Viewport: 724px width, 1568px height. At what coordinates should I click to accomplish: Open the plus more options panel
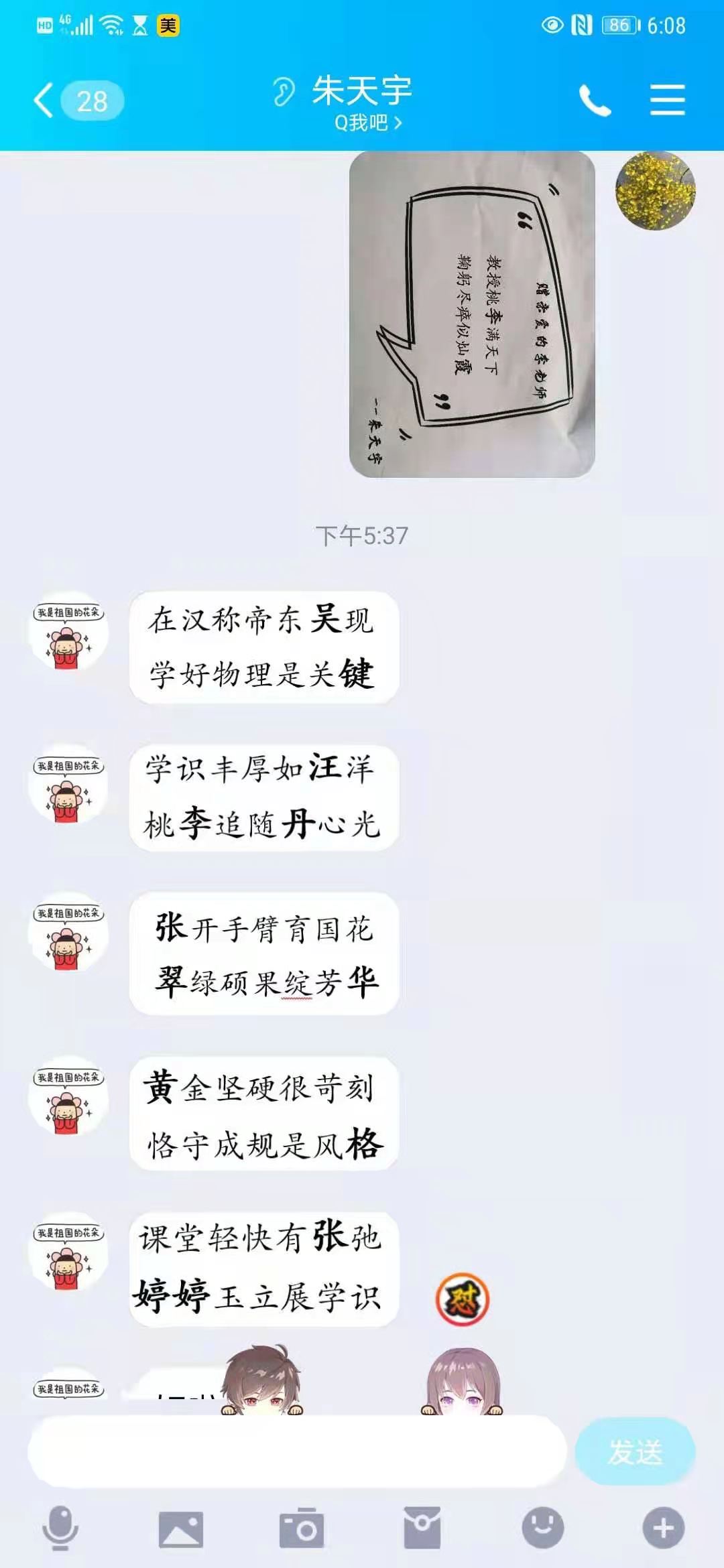point(663,1528)
